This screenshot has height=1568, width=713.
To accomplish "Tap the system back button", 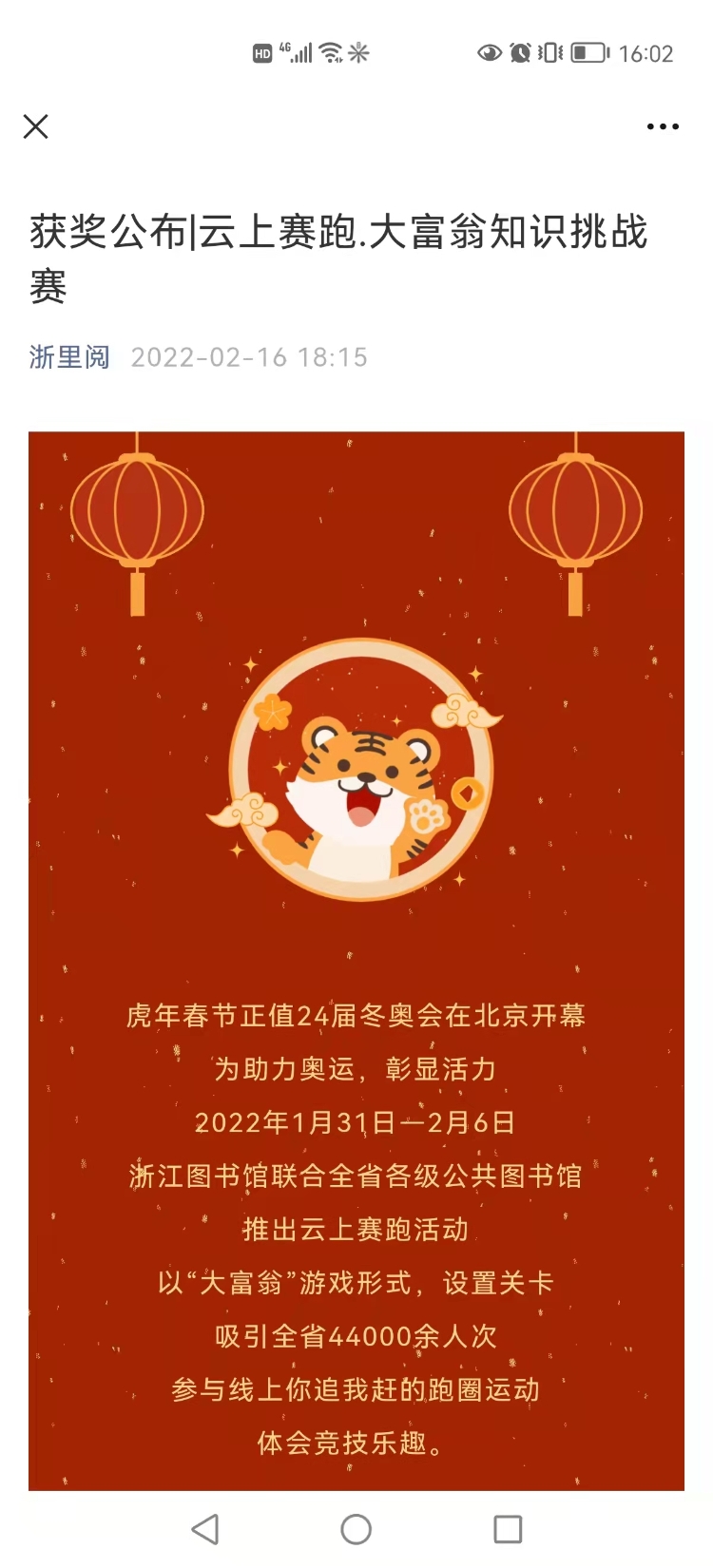I will [x=205, y=1529].
